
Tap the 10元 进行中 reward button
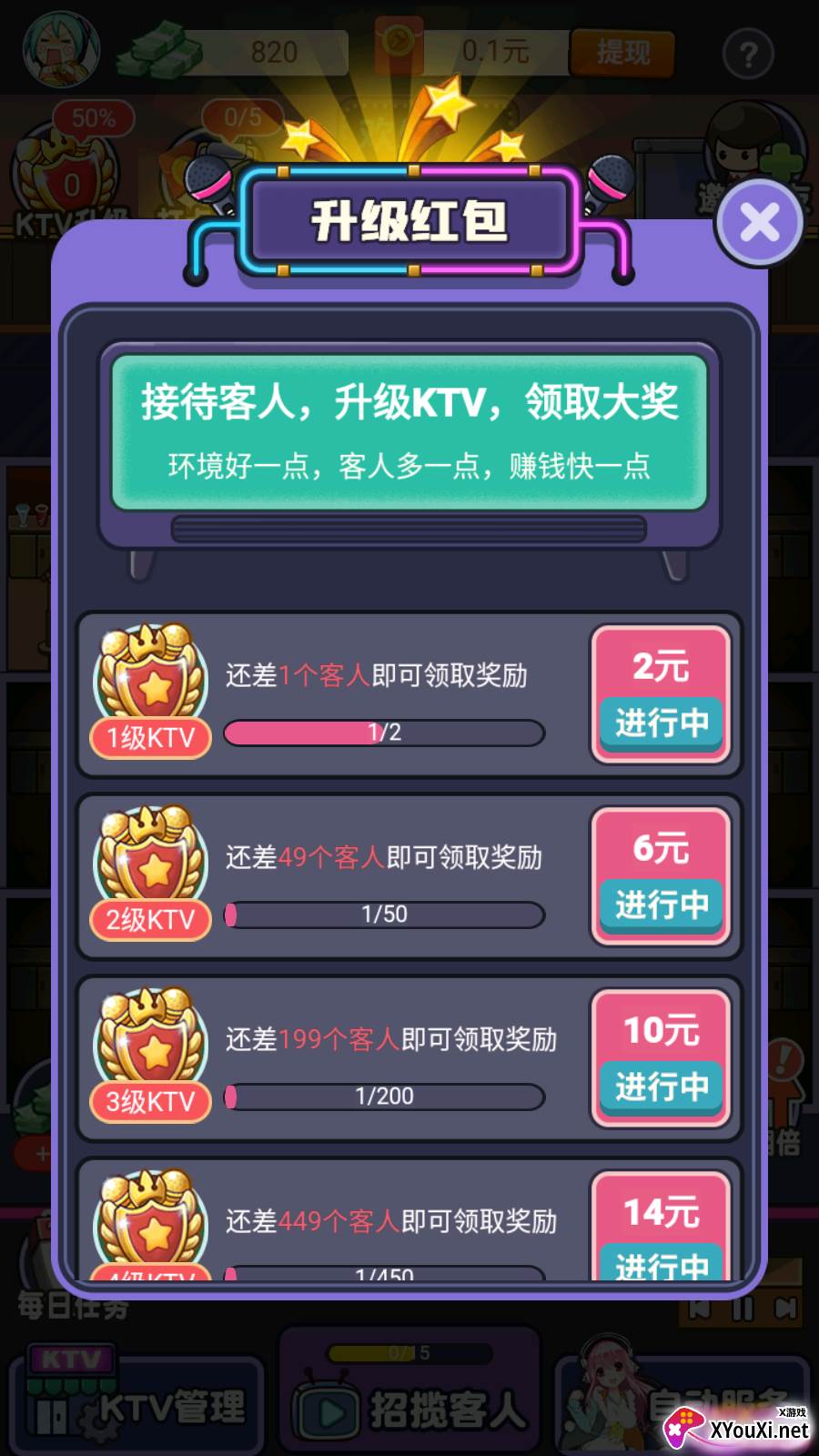662,1058
